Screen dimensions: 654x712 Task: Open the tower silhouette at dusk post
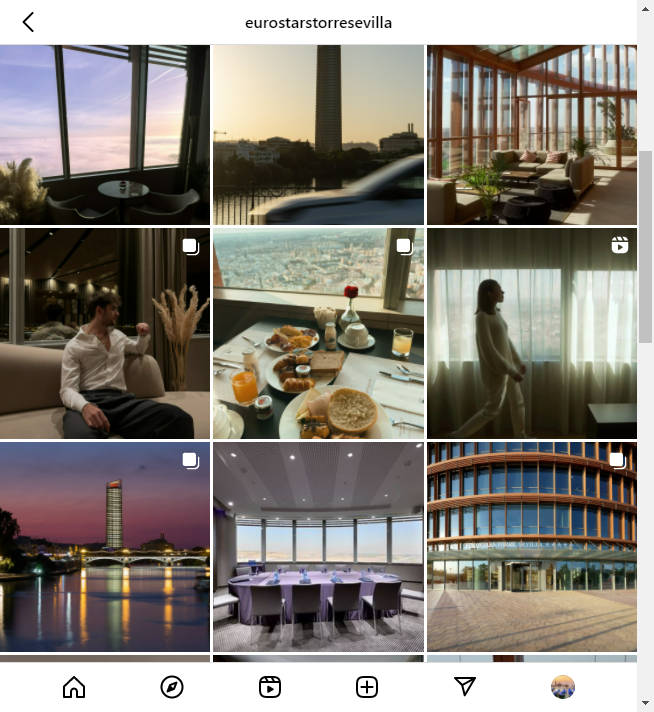[x=318, y=135]
